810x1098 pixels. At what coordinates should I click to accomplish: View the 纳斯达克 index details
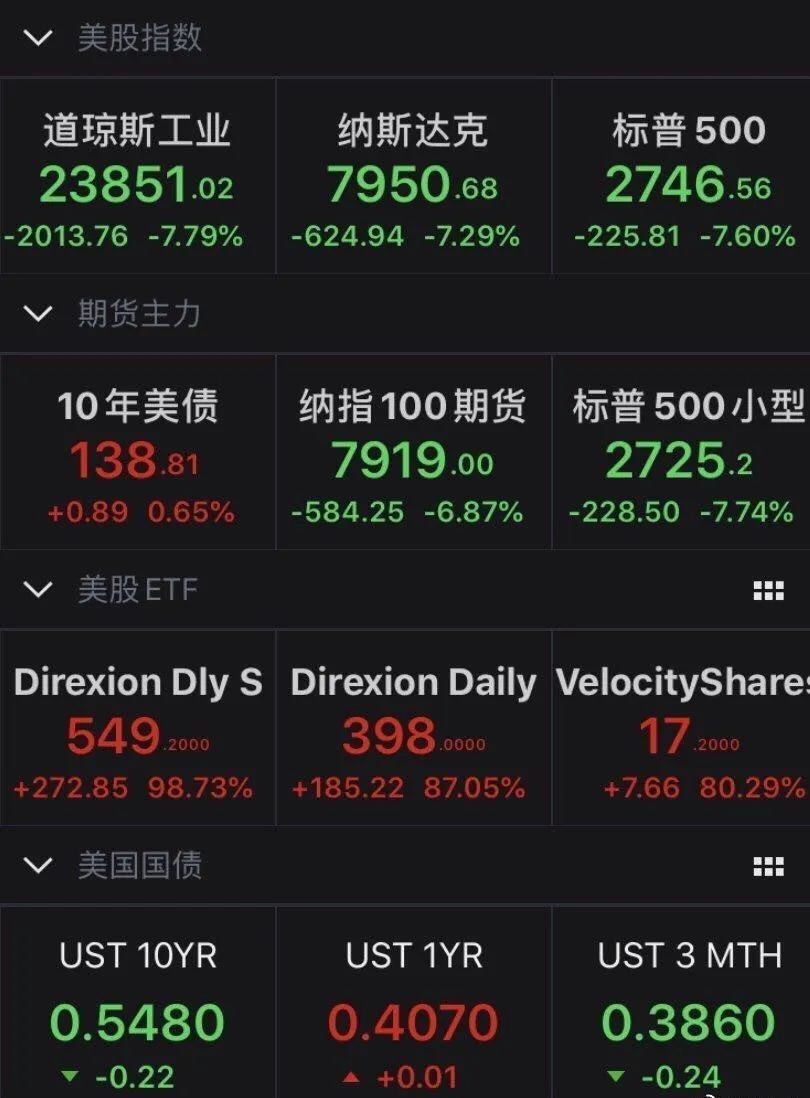click(413, 178)
